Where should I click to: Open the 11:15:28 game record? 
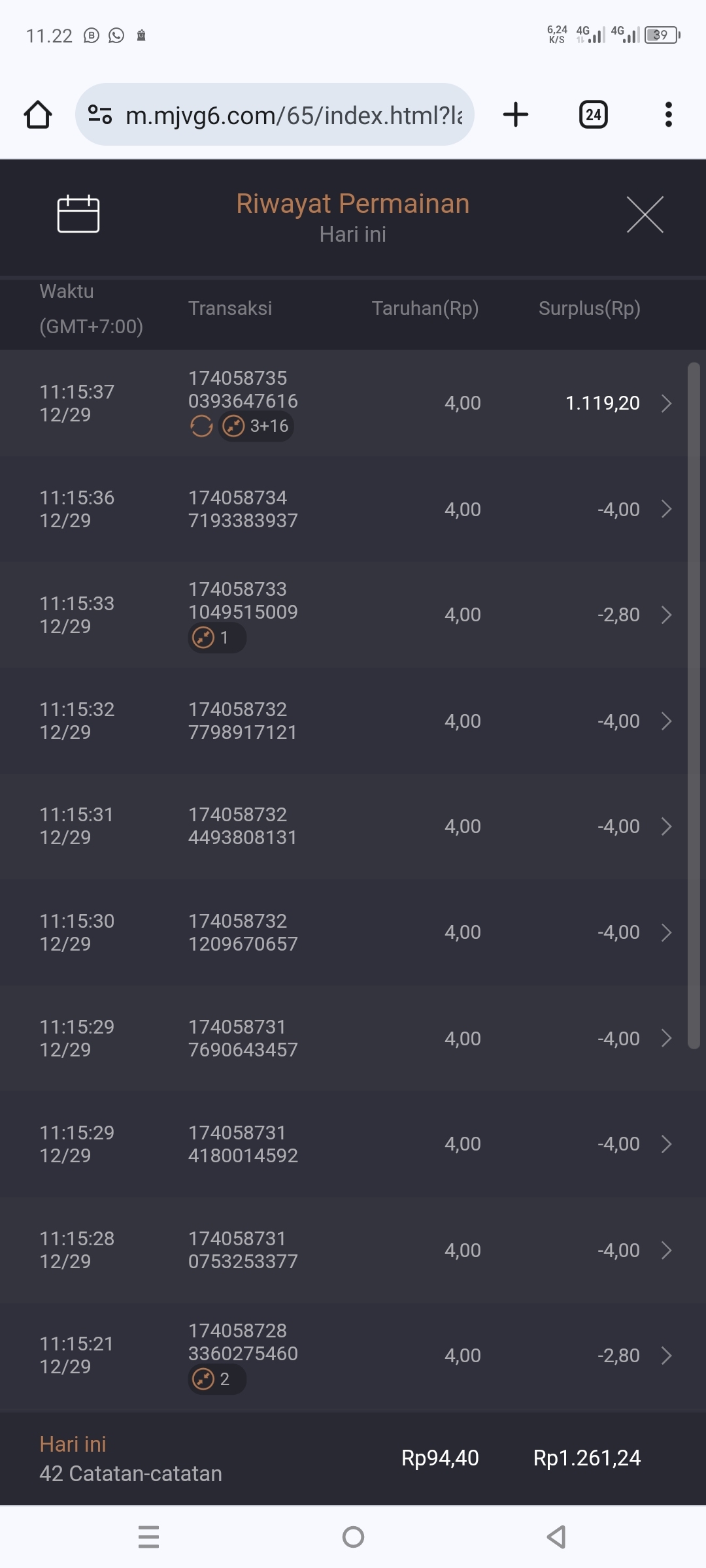353,1250
